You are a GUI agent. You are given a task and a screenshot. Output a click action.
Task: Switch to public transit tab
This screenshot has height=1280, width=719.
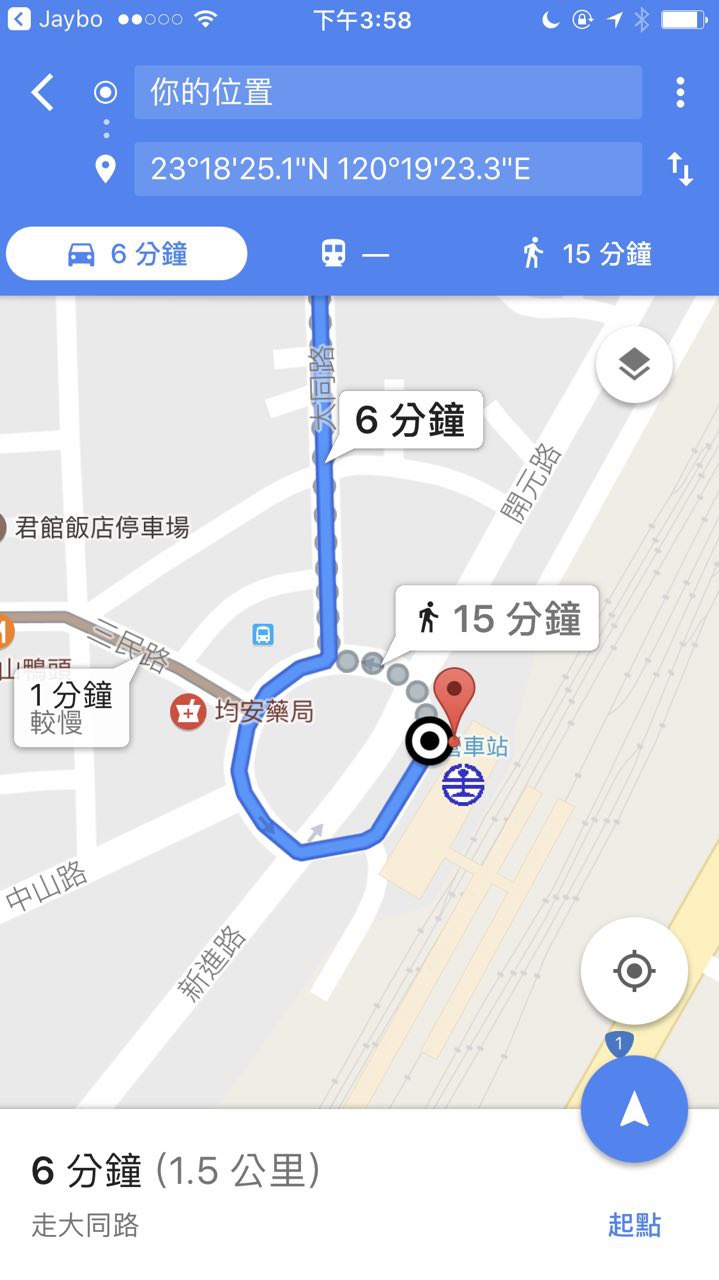tap(355, 254)
